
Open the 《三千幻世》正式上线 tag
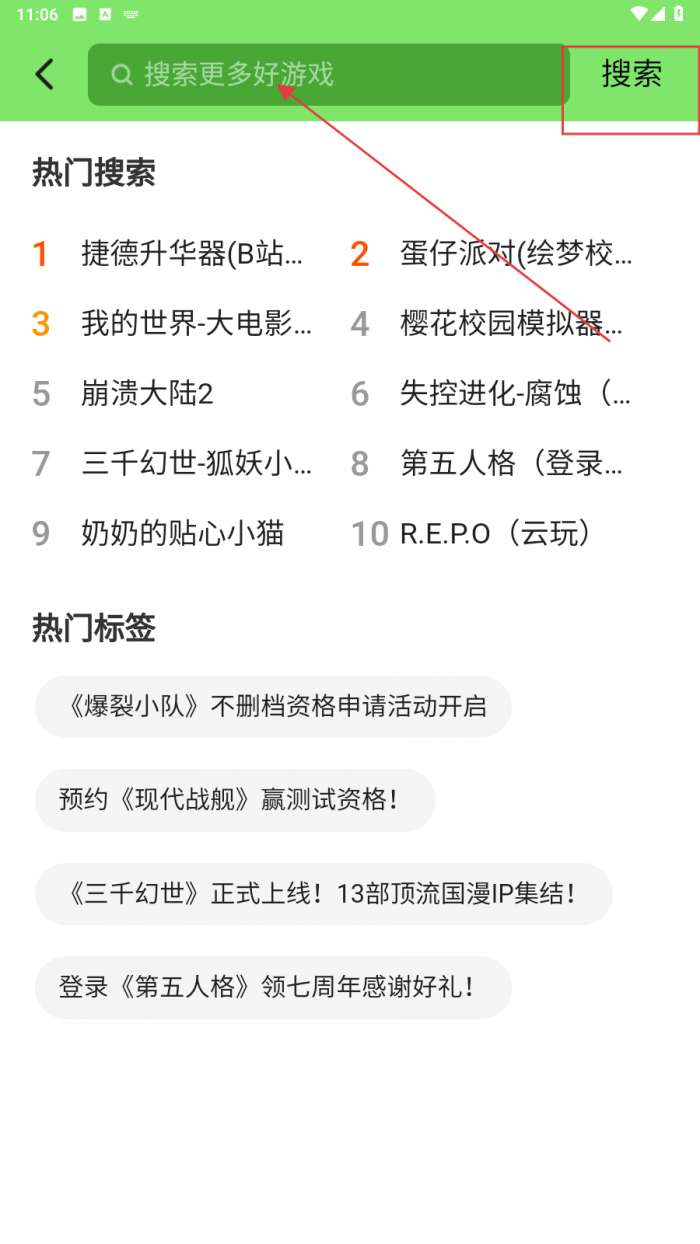coord(323,894)
